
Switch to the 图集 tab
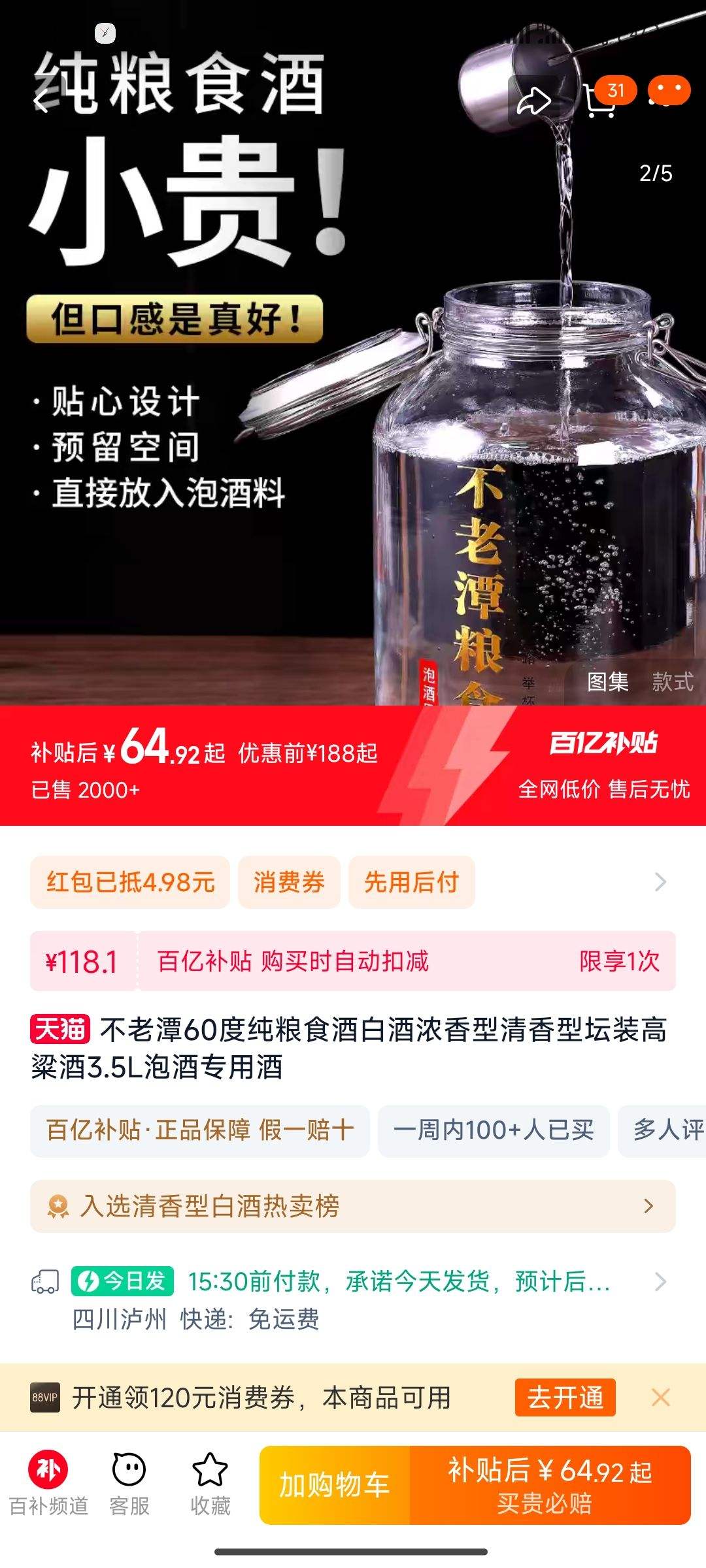click(609, 682)
